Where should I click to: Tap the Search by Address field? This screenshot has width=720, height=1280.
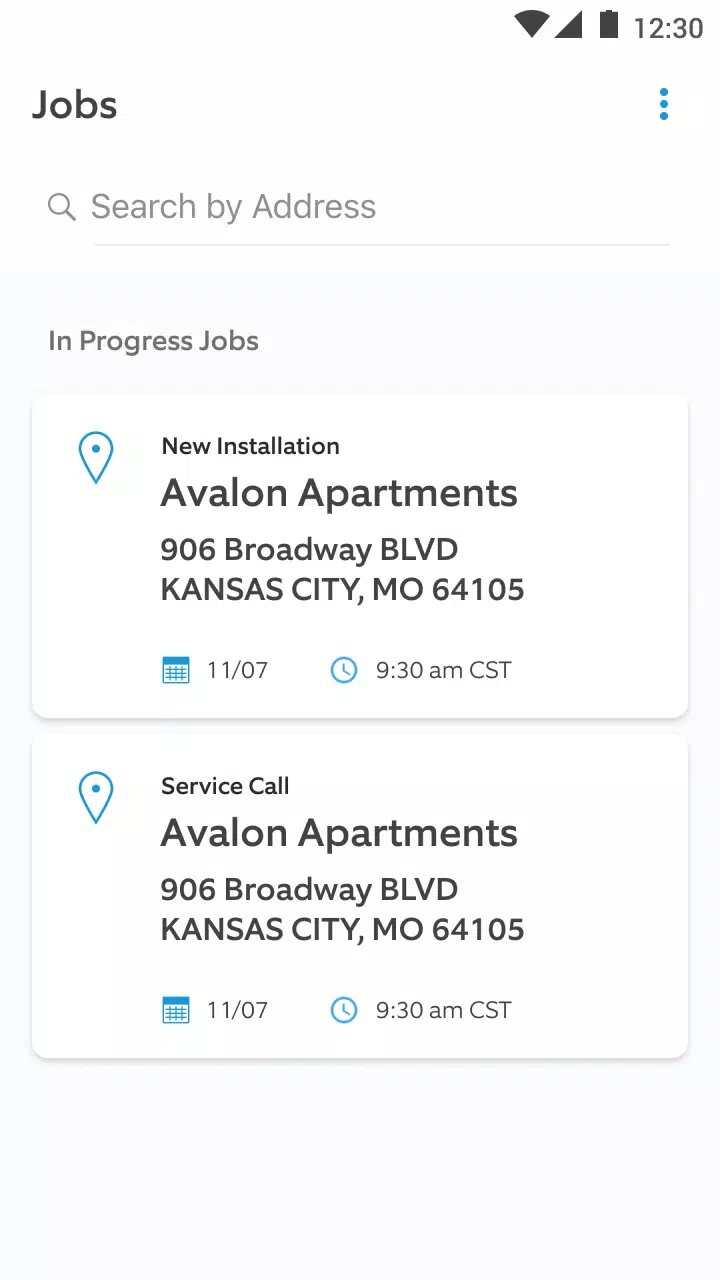[359, 207]
